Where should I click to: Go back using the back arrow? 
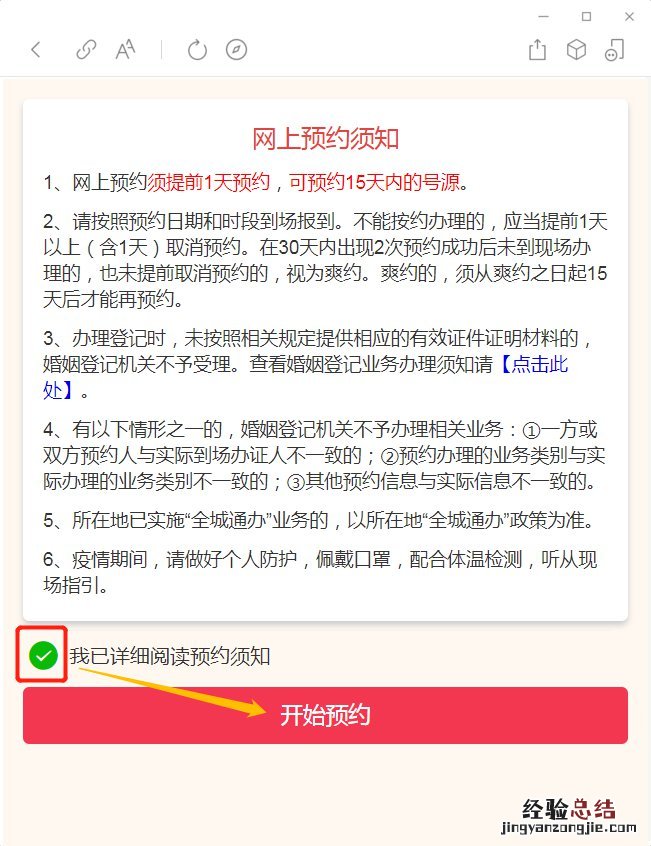(x=36, y=50)
